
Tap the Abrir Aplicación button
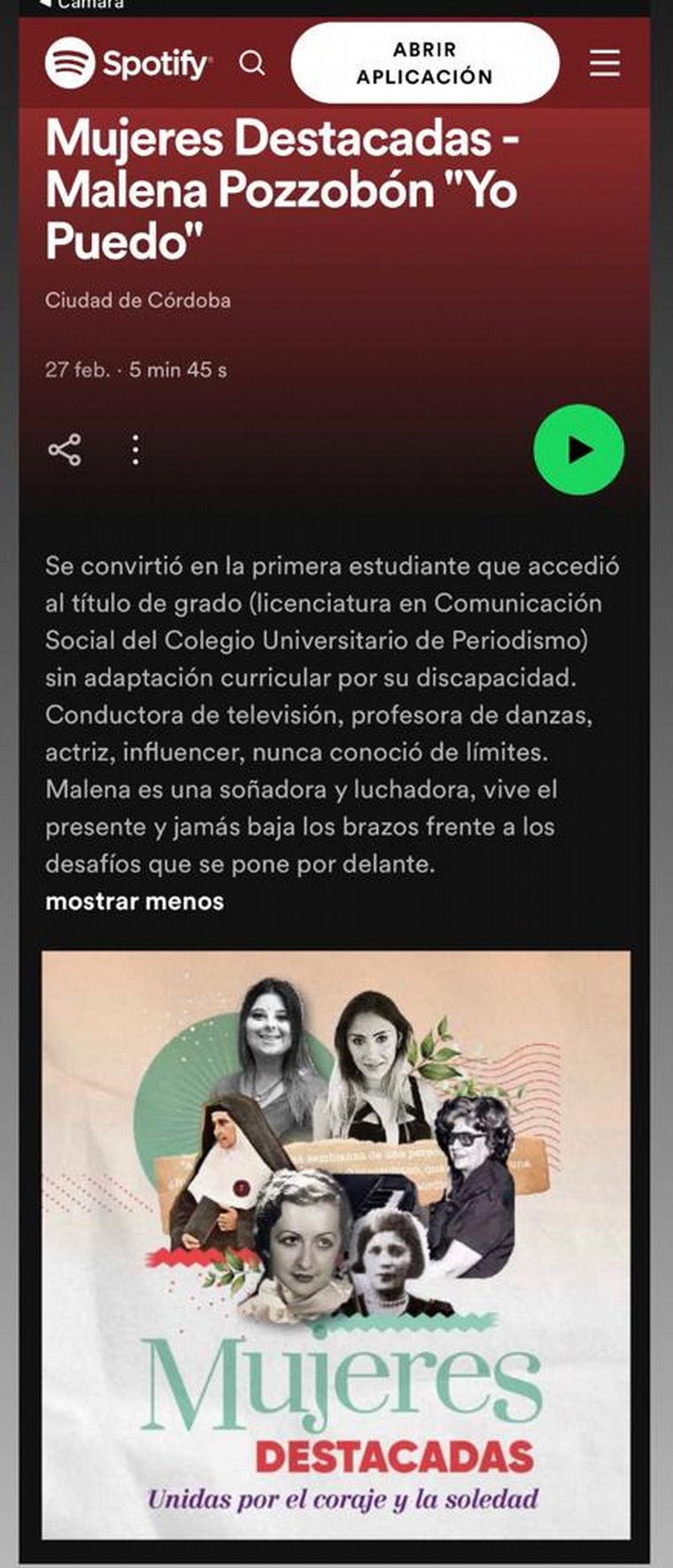pos(425,63)
